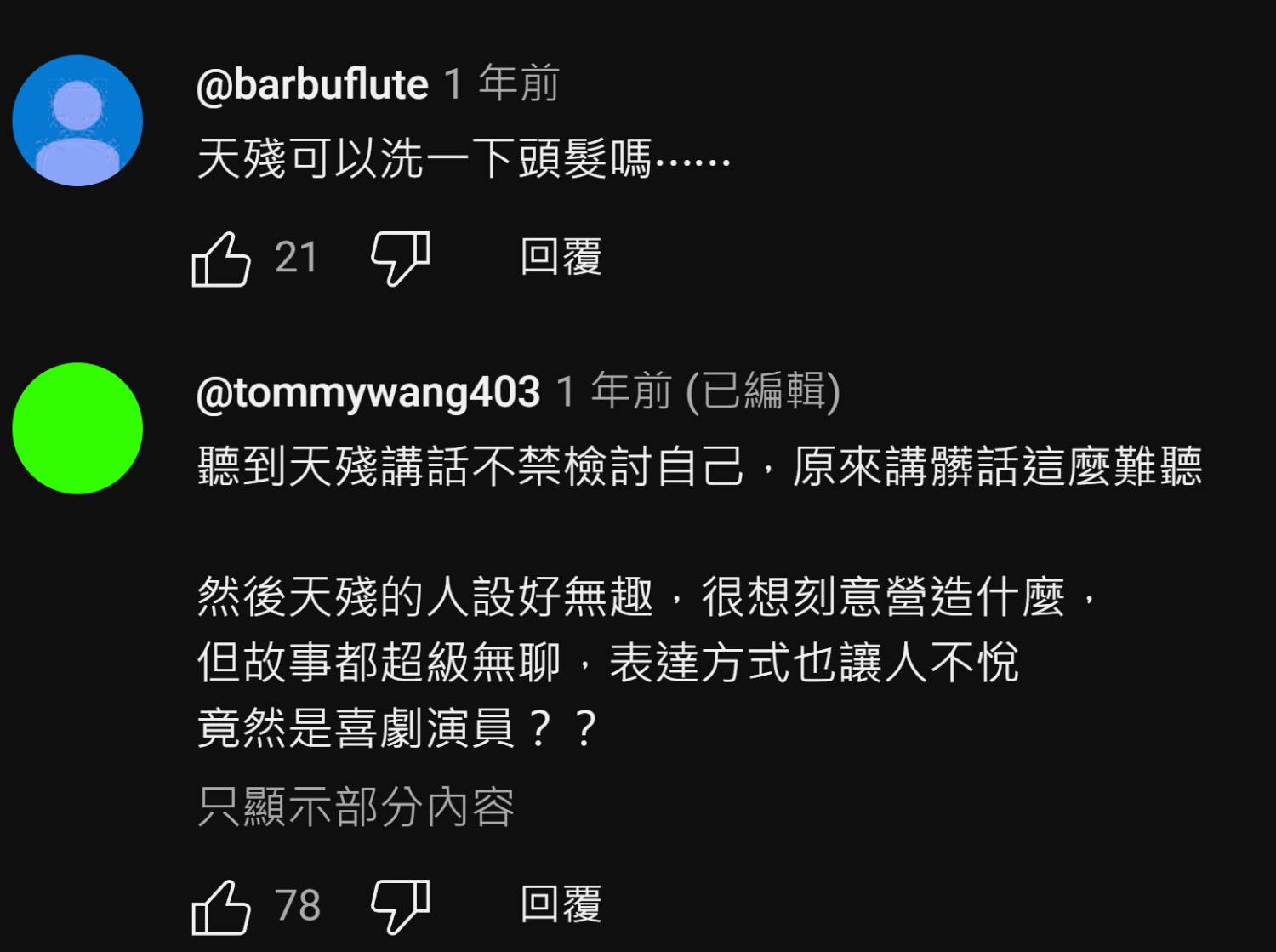Viewport: 1276px width, 952px height.
Task: Open @barbuflute's profile avatar
Action: point(77,121)
